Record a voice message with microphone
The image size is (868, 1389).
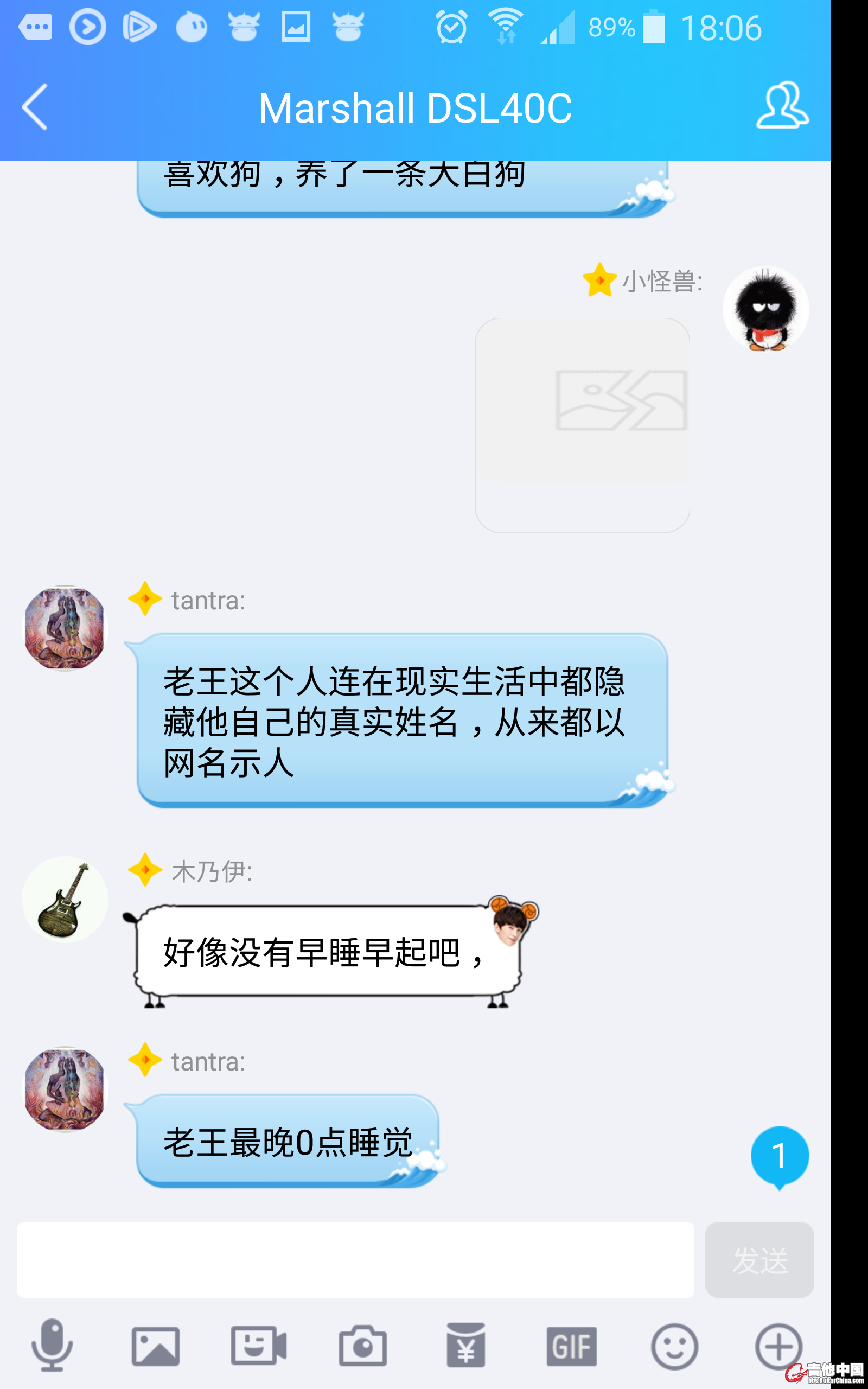[x=52, y=1345]
